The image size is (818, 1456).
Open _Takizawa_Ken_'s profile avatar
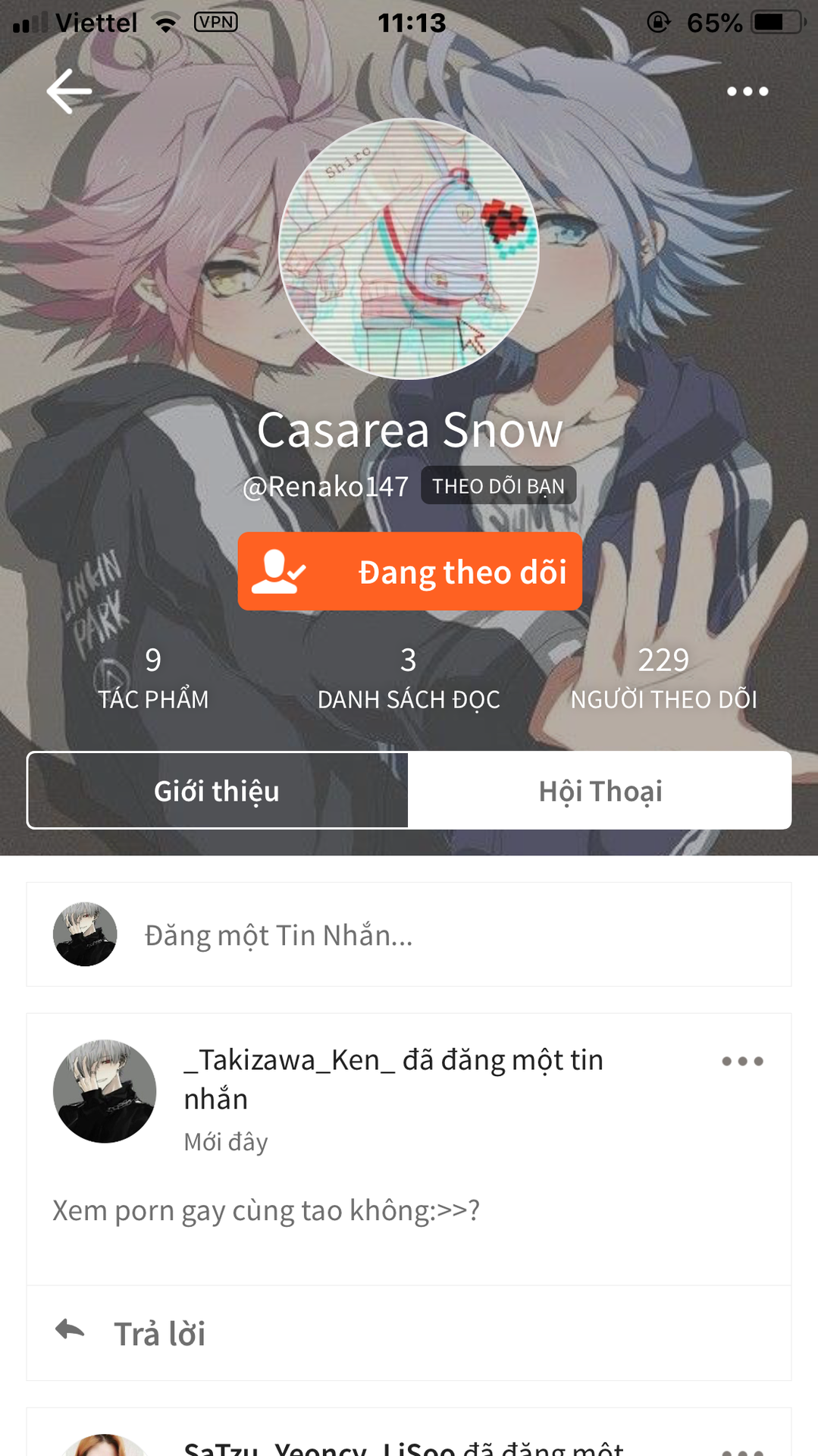pos(105,1091)
